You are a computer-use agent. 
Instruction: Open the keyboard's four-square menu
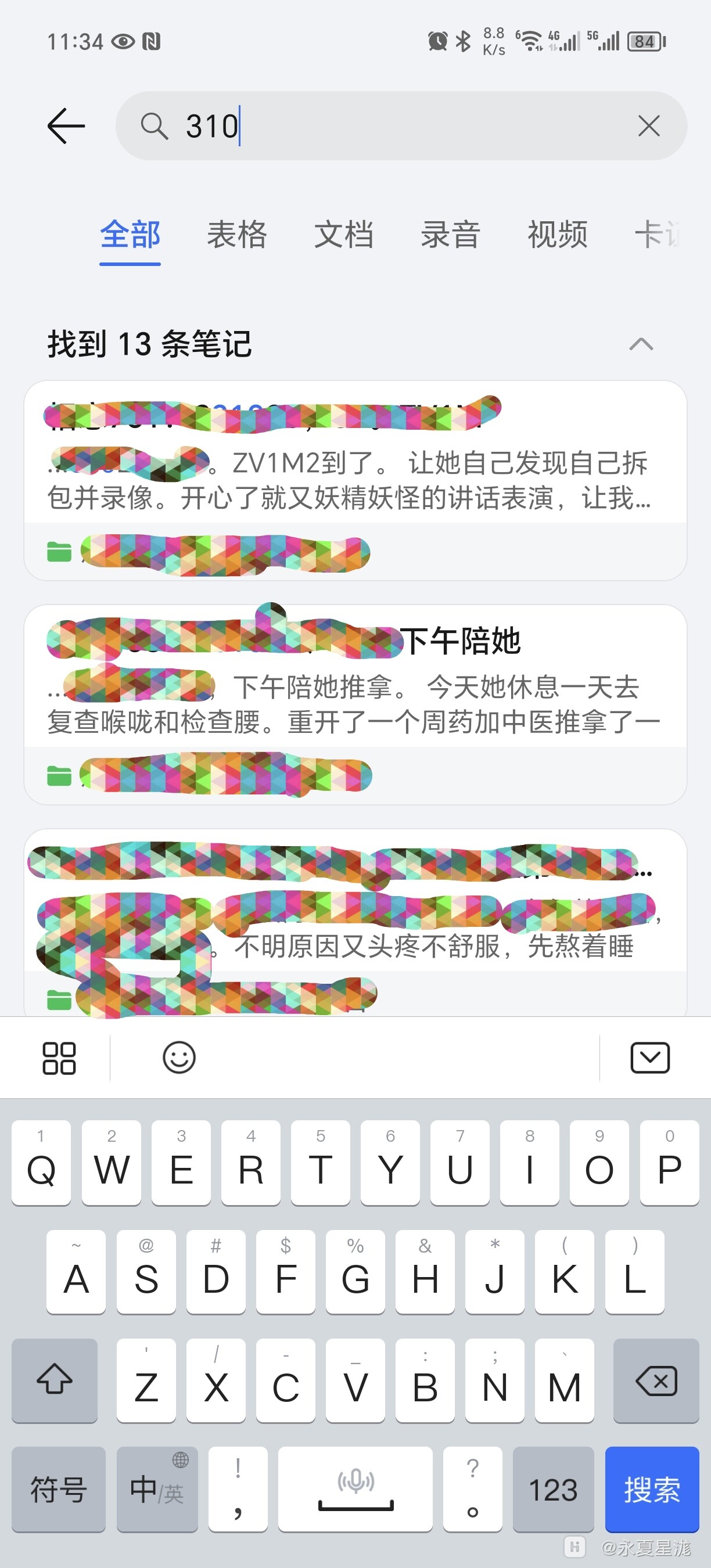pos(59,1058)
